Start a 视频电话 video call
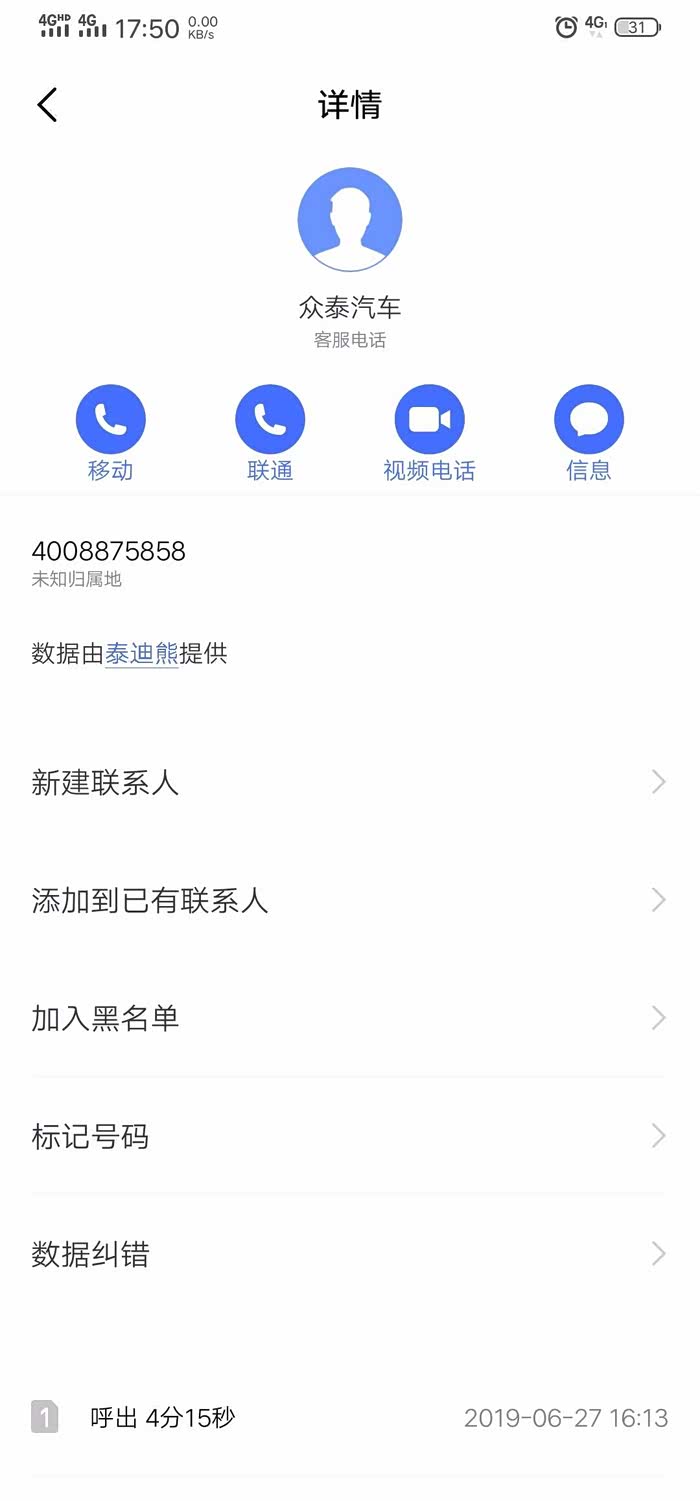700x1501 pixels. click(429, 420)
